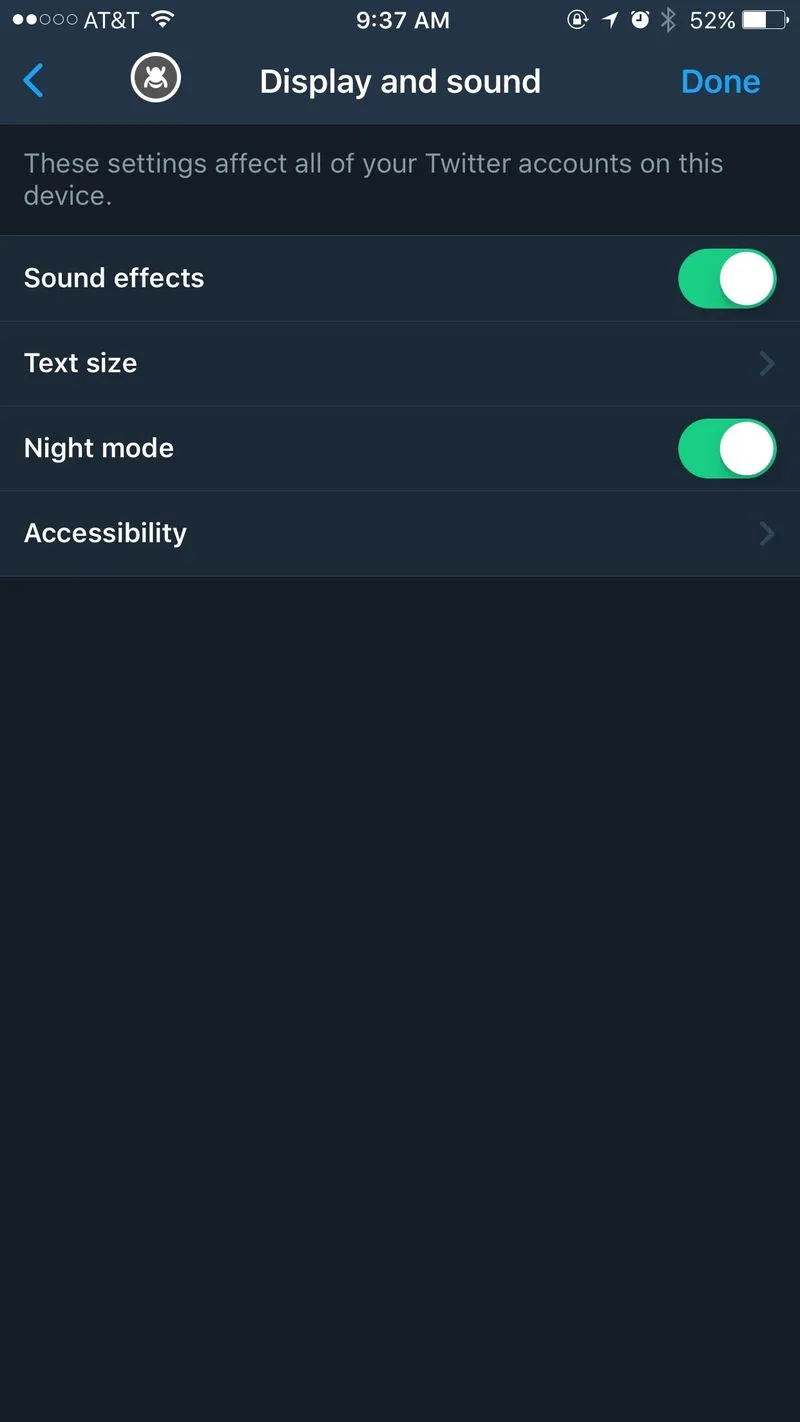Open Accessibility options
The height and width of the screenshot is (1422, 800).
pos(400,533)
